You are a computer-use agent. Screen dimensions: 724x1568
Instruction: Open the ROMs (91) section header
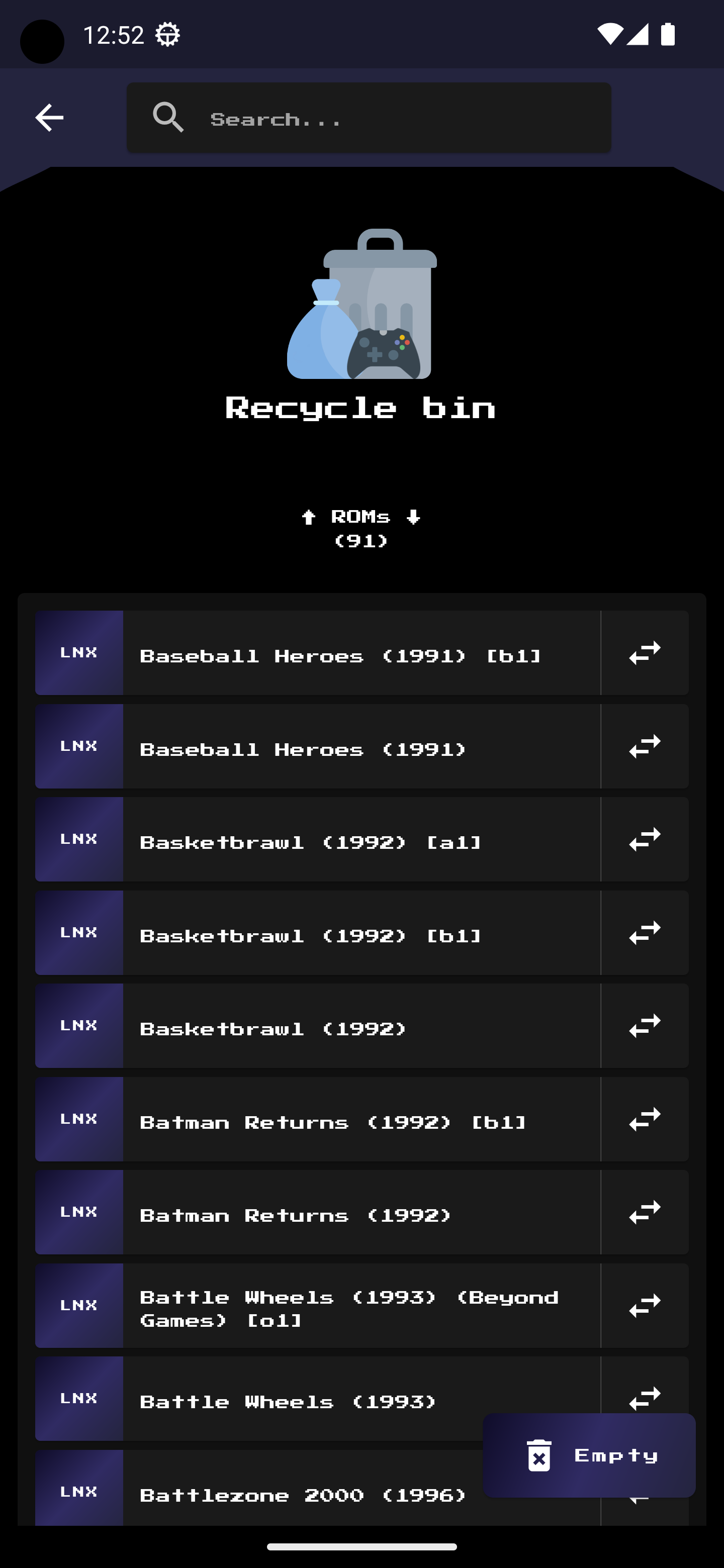[x=361, y=528]
